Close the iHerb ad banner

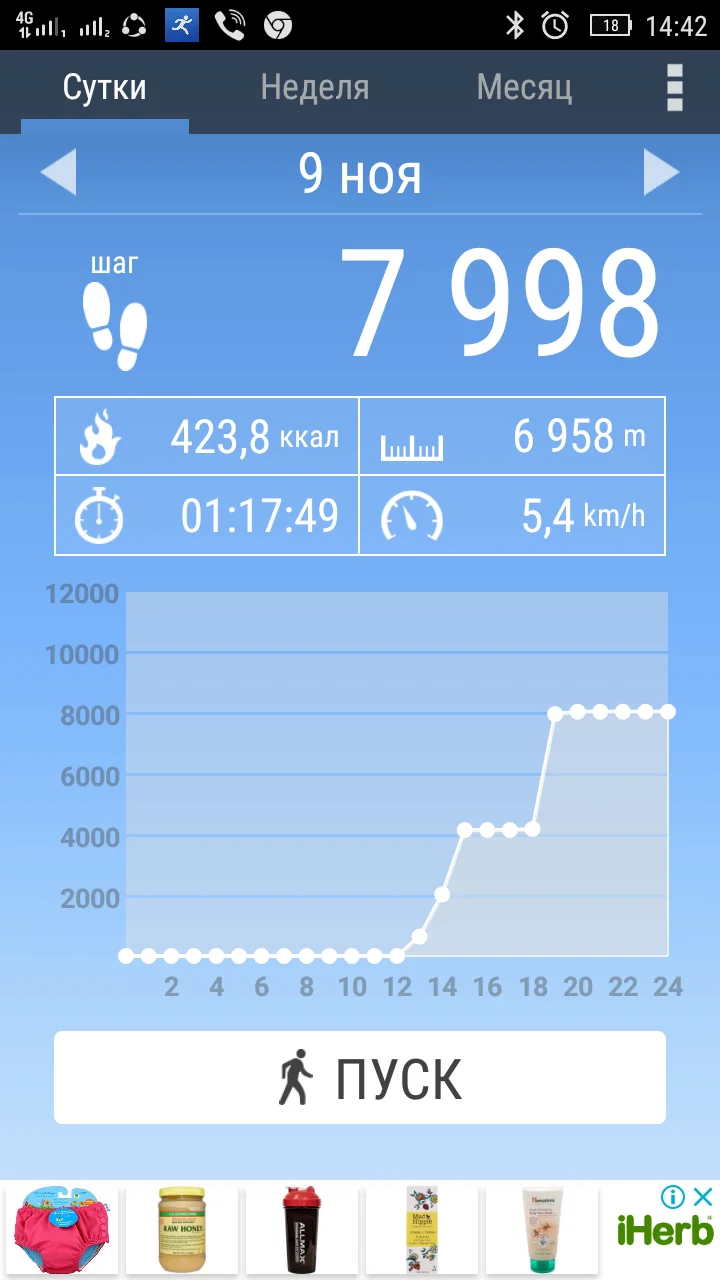(703, 1197)
